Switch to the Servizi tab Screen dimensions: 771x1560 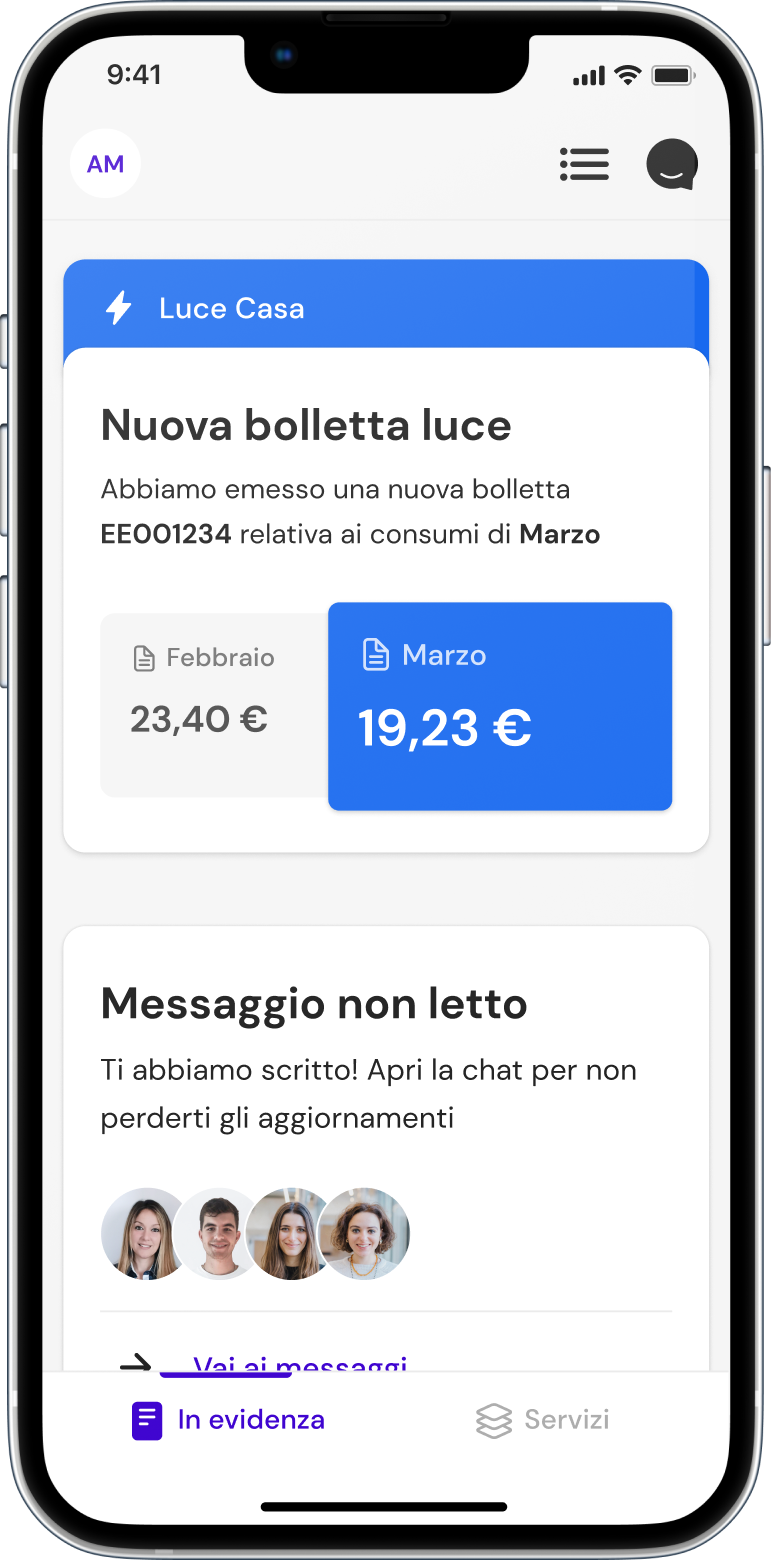tap(543, 1420)
